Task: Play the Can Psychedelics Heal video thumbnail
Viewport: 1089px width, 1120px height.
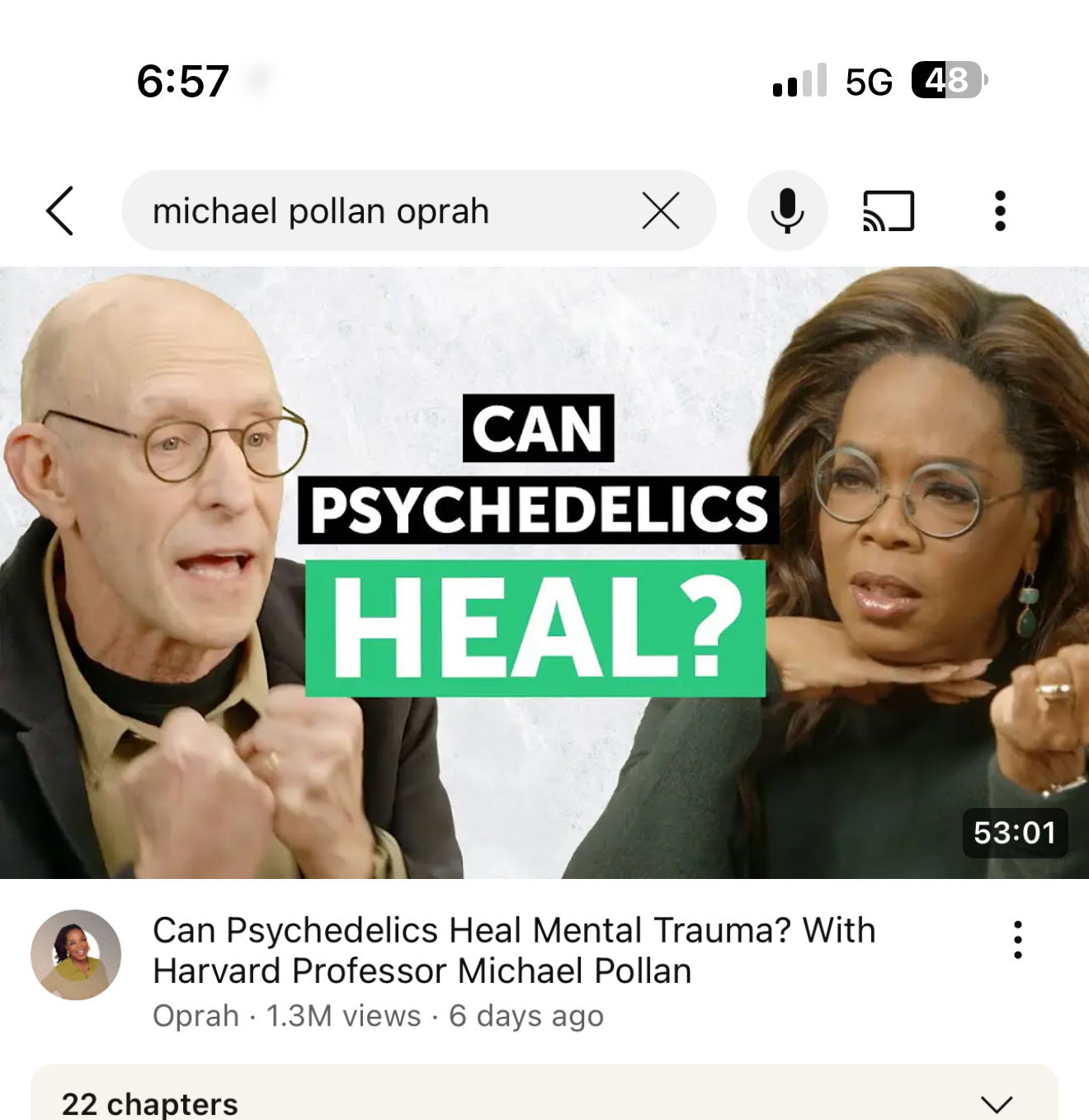Action: pyautogui.click(x=544, y=572)
